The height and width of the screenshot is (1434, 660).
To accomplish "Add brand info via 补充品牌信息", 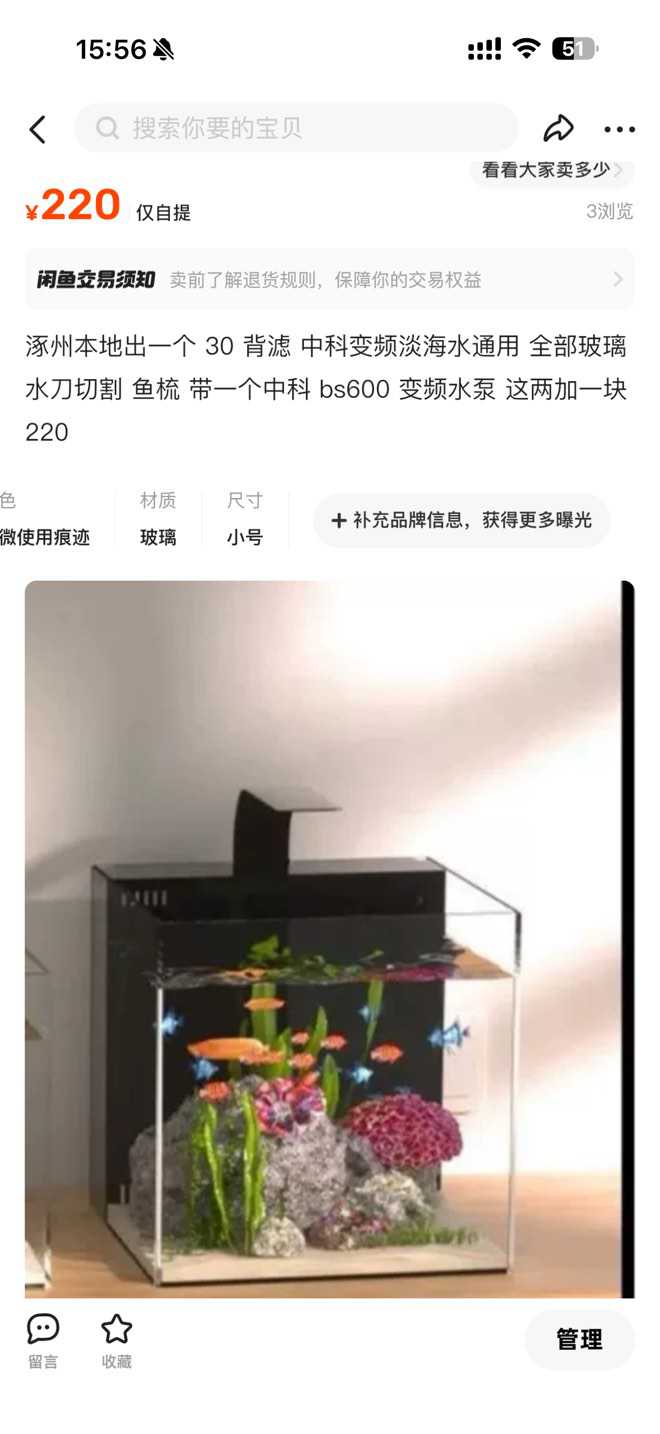I will pyautogui.click(x=461, y=520).
